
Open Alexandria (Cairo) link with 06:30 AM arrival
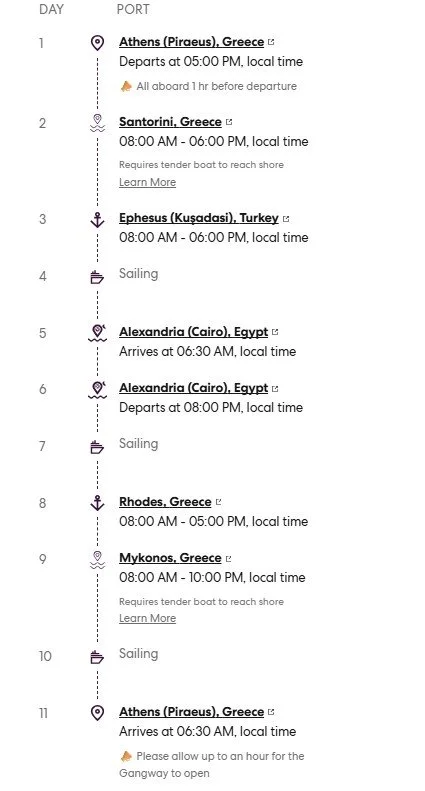click(194, 332)
